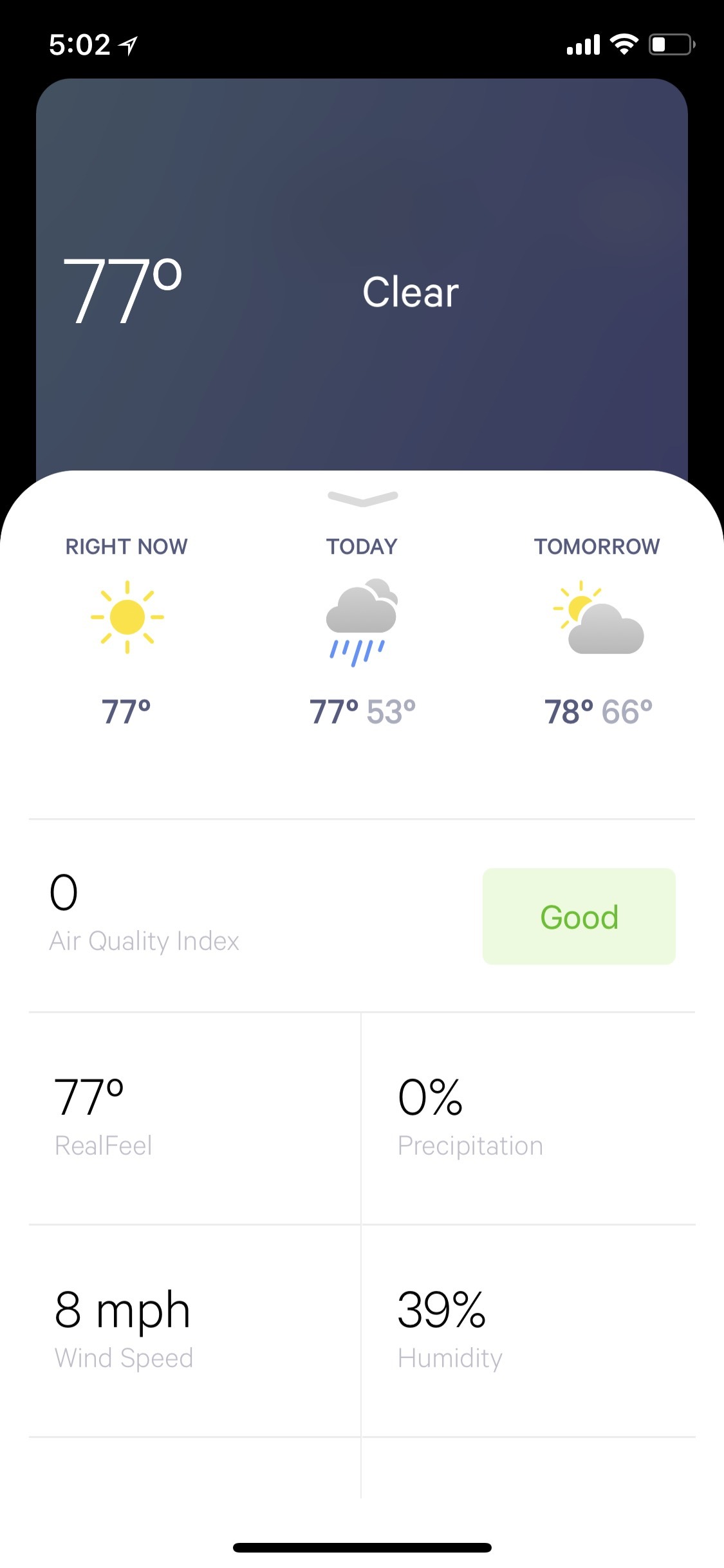View the Tomorrow forecast
Image resolution: width=724 pixels, height=1568 pixels.
click(597, 631)
